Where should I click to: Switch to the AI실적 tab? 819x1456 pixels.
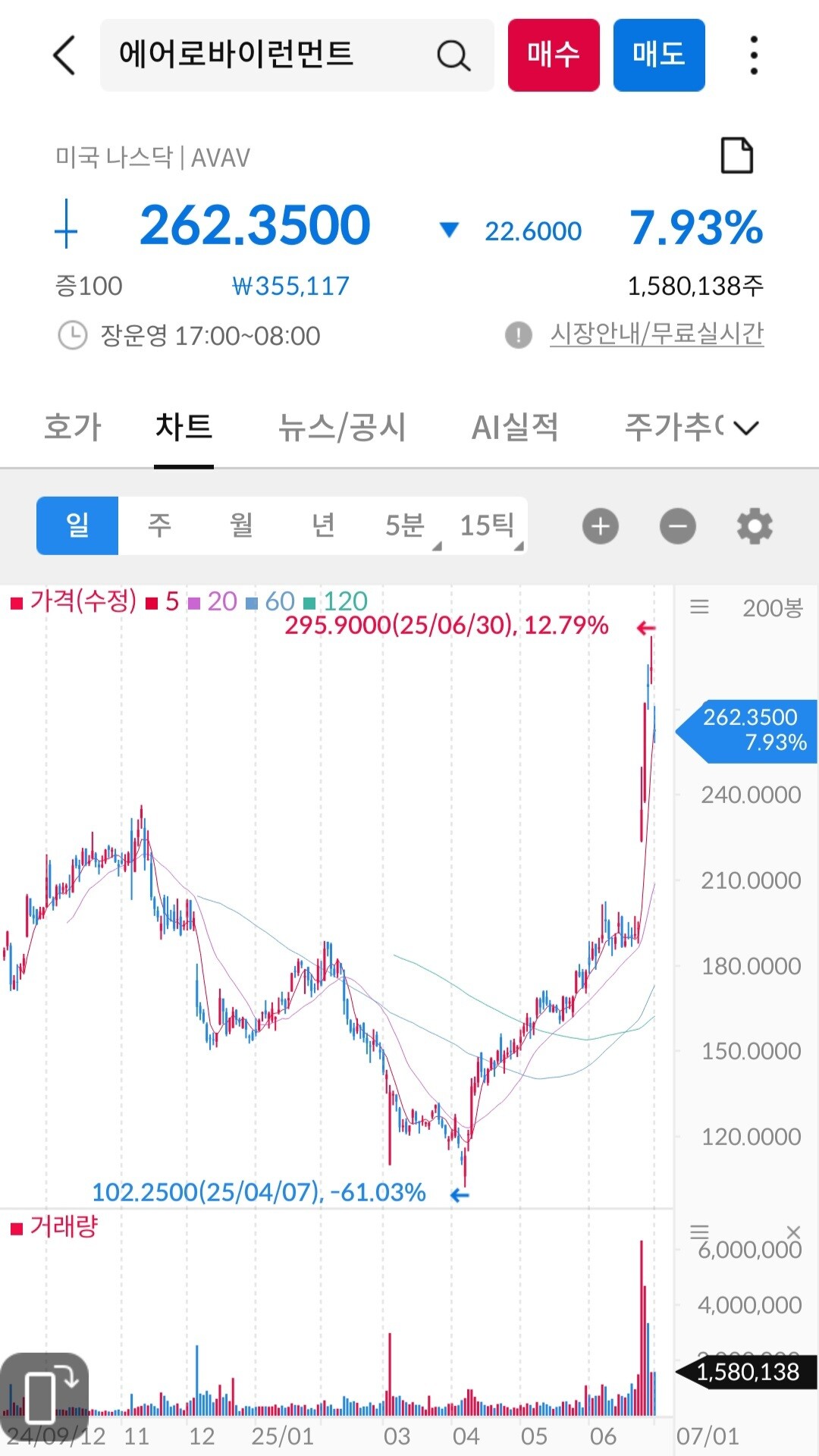coord(515,427)
